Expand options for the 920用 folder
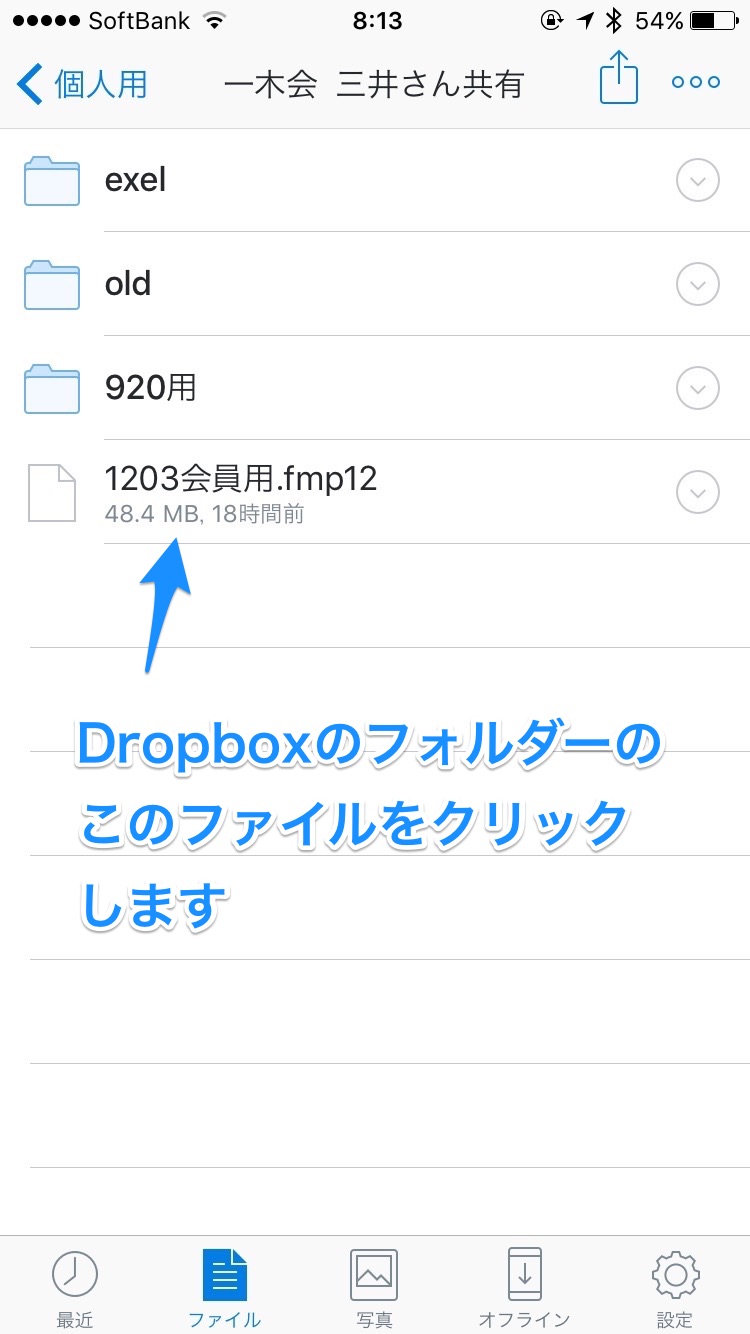 click(698, 387)
